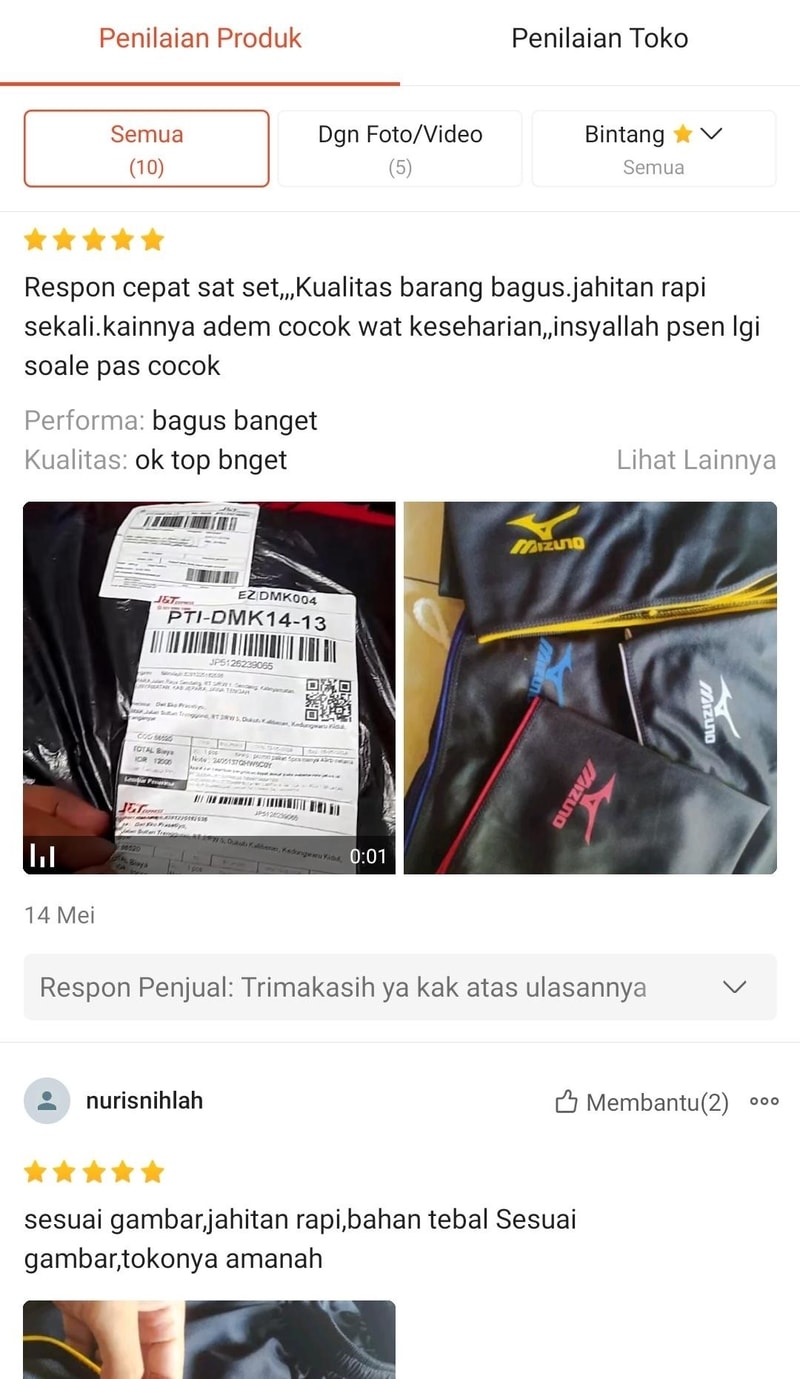Show all reviews with the Semua filter

146,149
